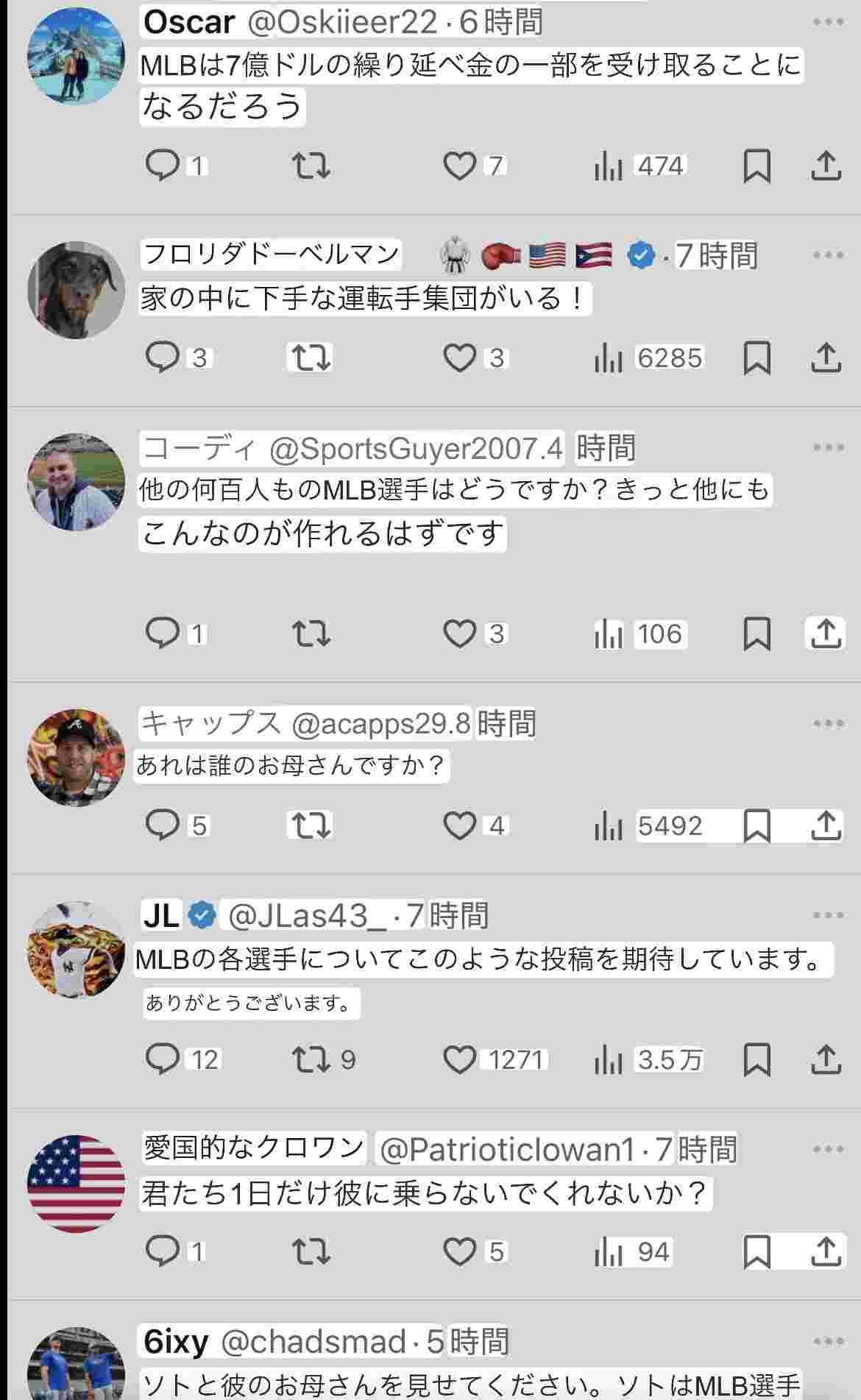Reply to 愛国的なクロワン's tweet

coord(163,1251)
